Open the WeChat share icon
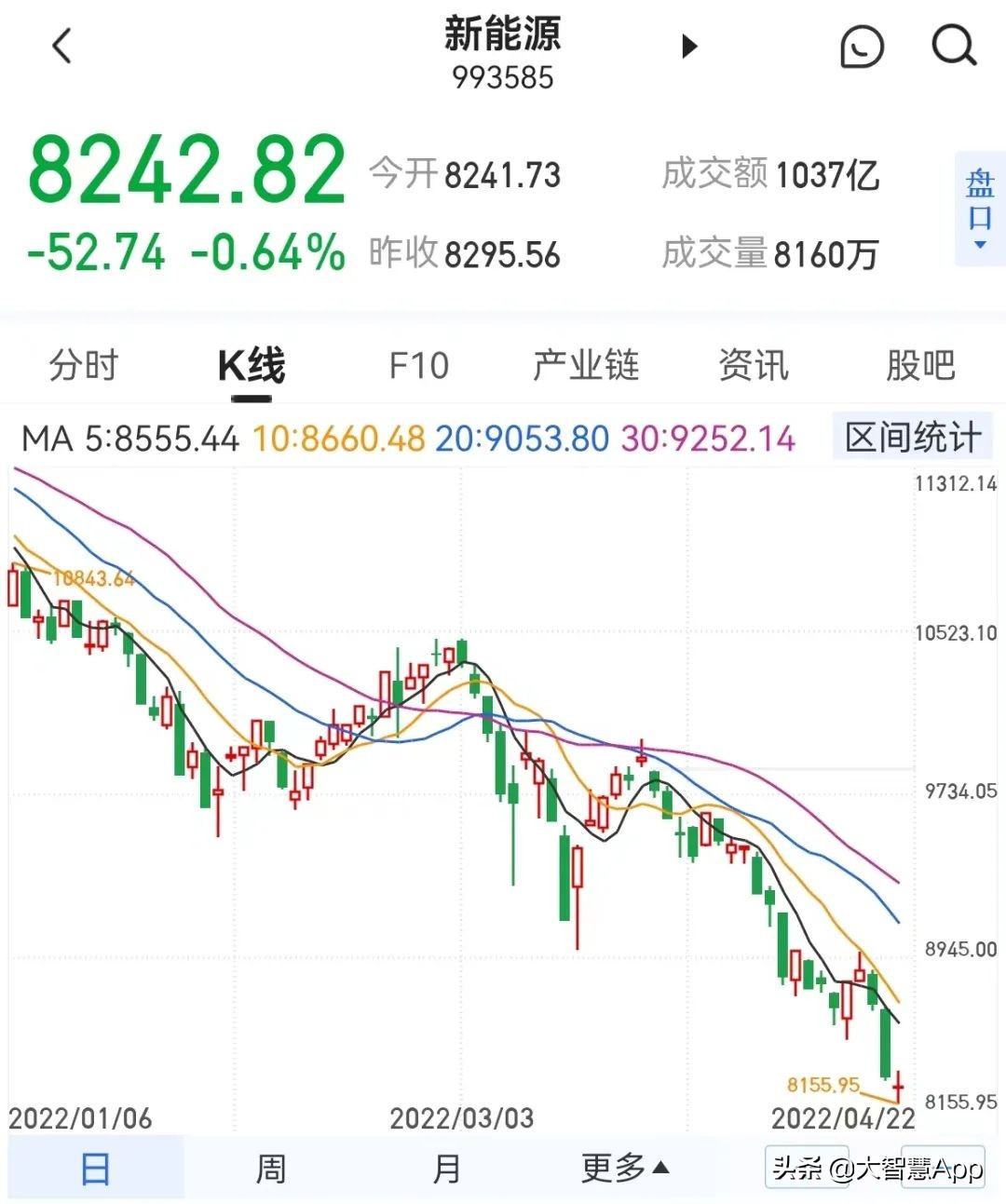The image size is (1006, 1204). 862,47
